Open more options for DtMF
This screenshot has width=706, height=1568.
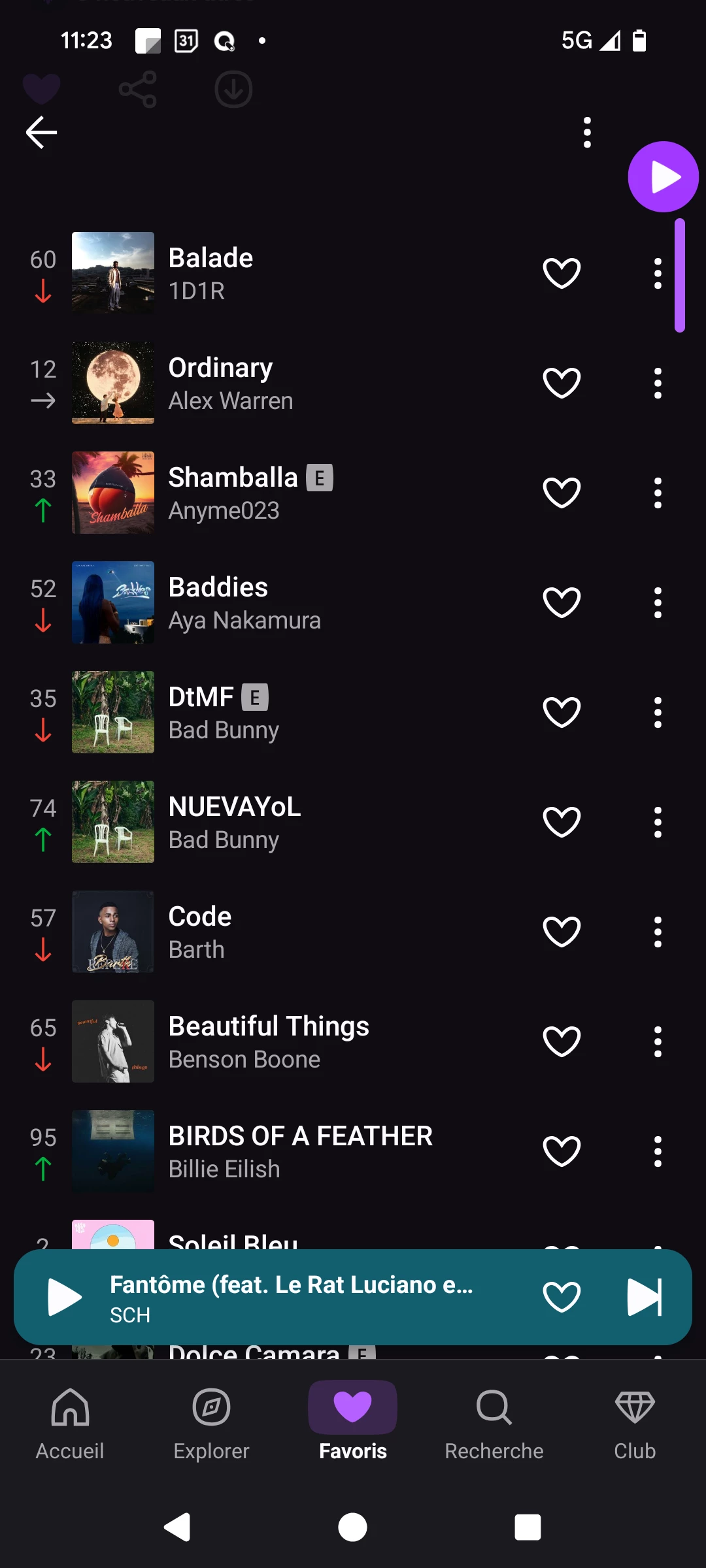point(658,712)
